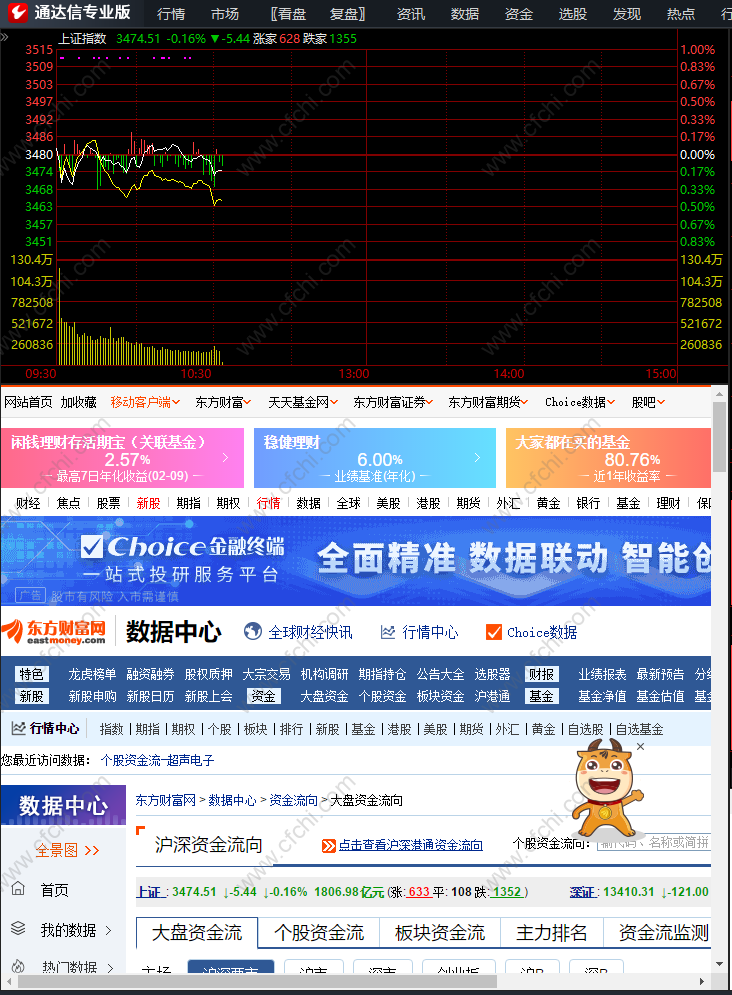Open recent visit 个股资金流-超声电子
The width and height of the screenshot is (732, 995).
tap(157, 760)
